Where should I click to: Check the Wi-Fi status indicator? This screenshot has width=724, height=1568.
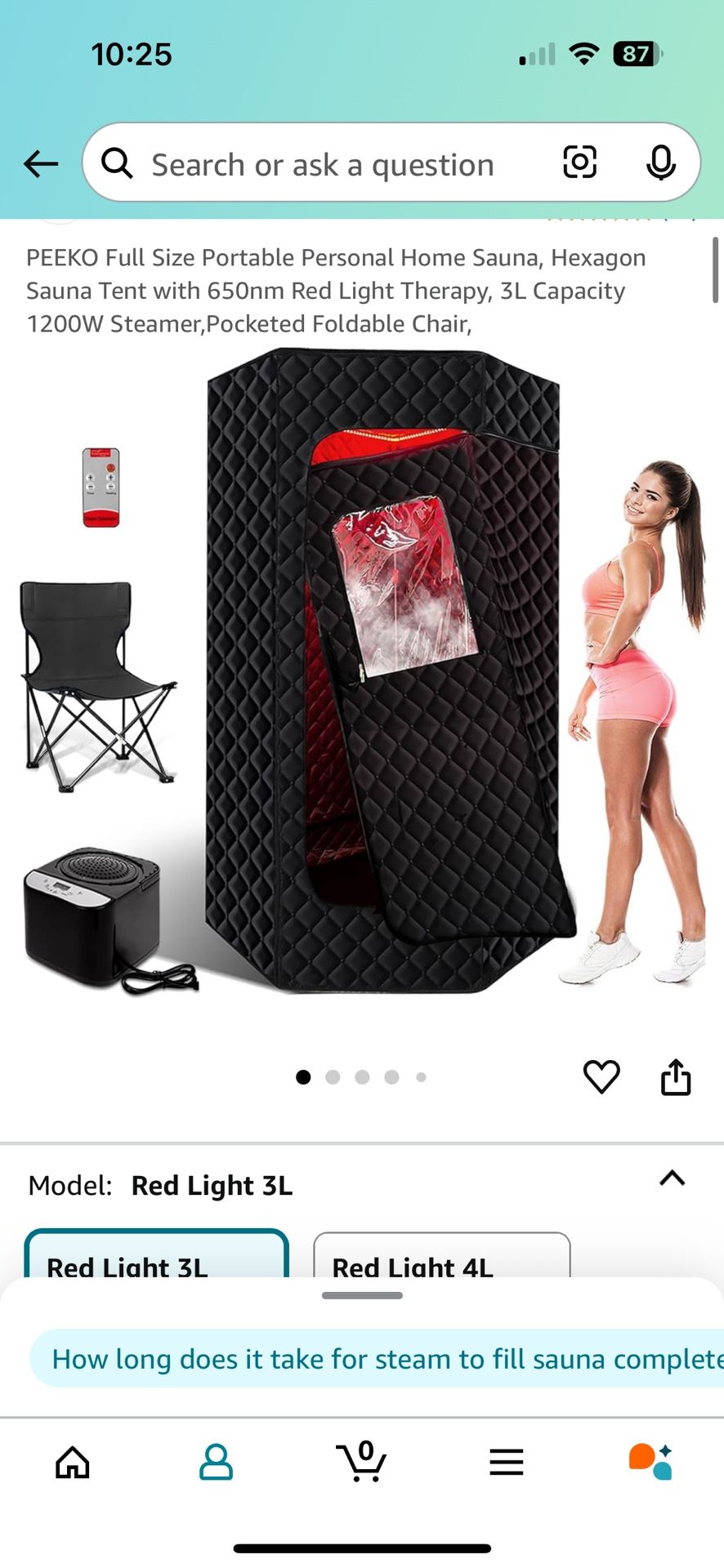point(583,54)
